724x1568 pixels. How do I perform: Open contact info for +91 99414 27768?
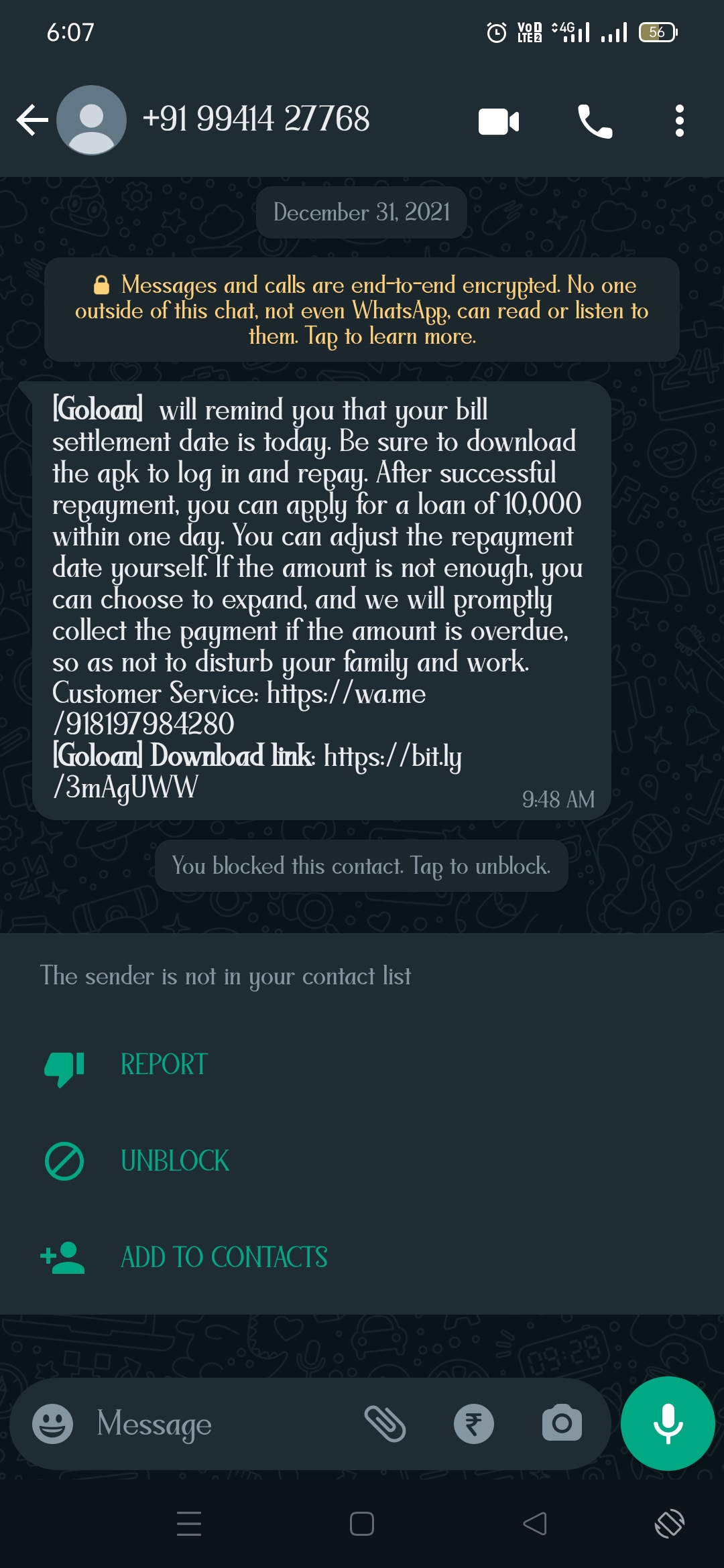(x=255, y=119)
